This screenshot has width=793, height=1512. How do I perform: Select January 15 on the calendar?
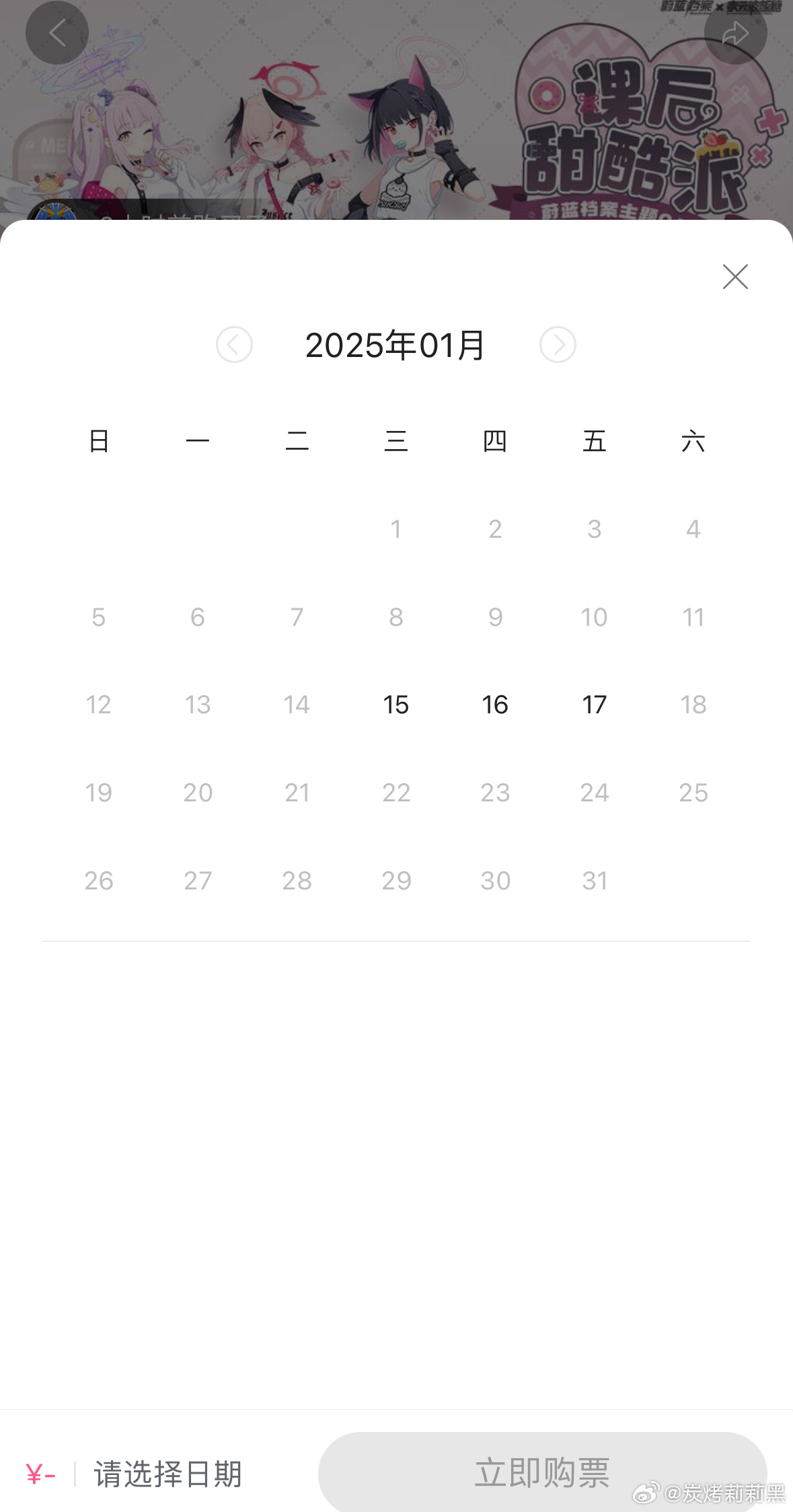[x=396, y=705]
